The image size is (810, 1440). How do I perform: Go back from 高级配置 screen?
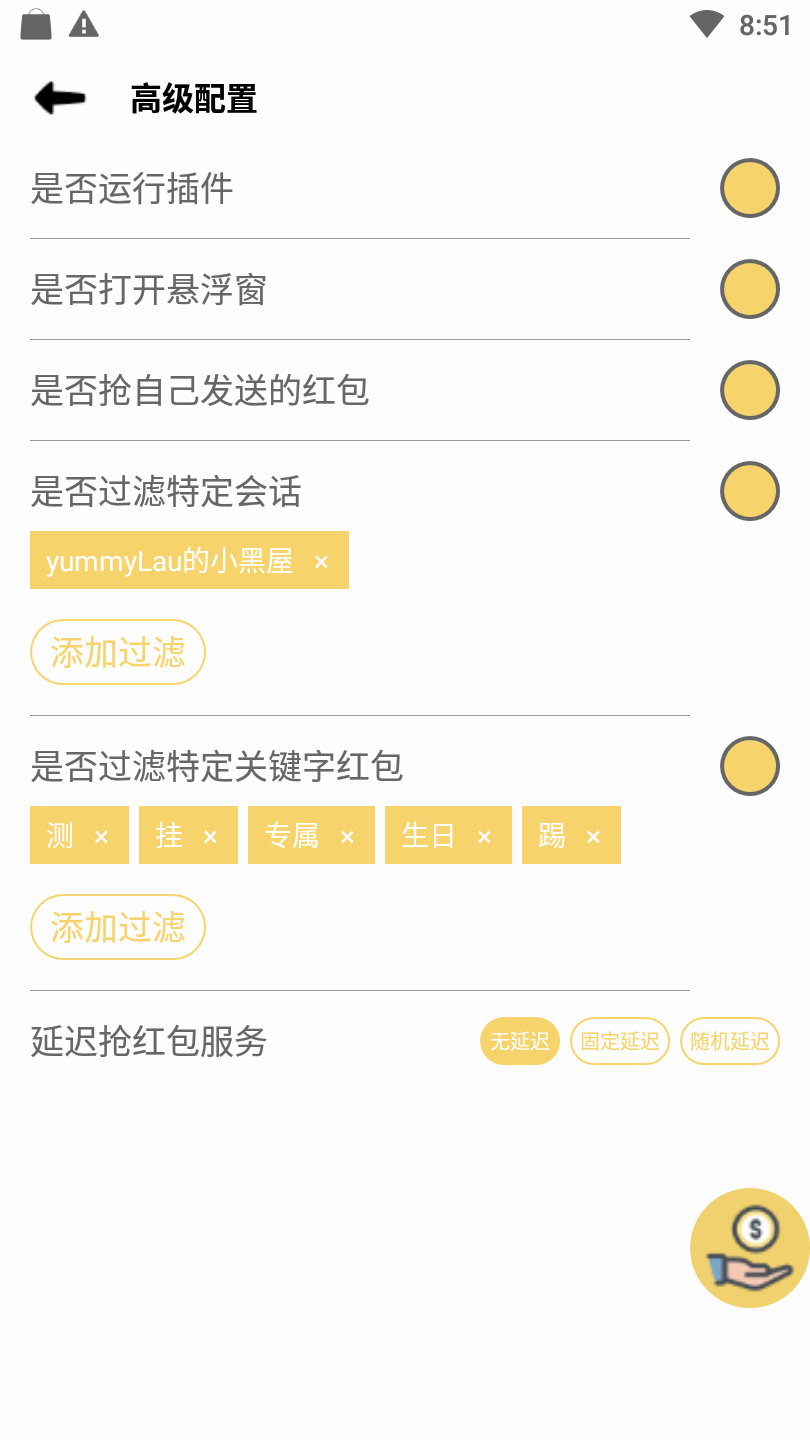(x=59, y=98)
